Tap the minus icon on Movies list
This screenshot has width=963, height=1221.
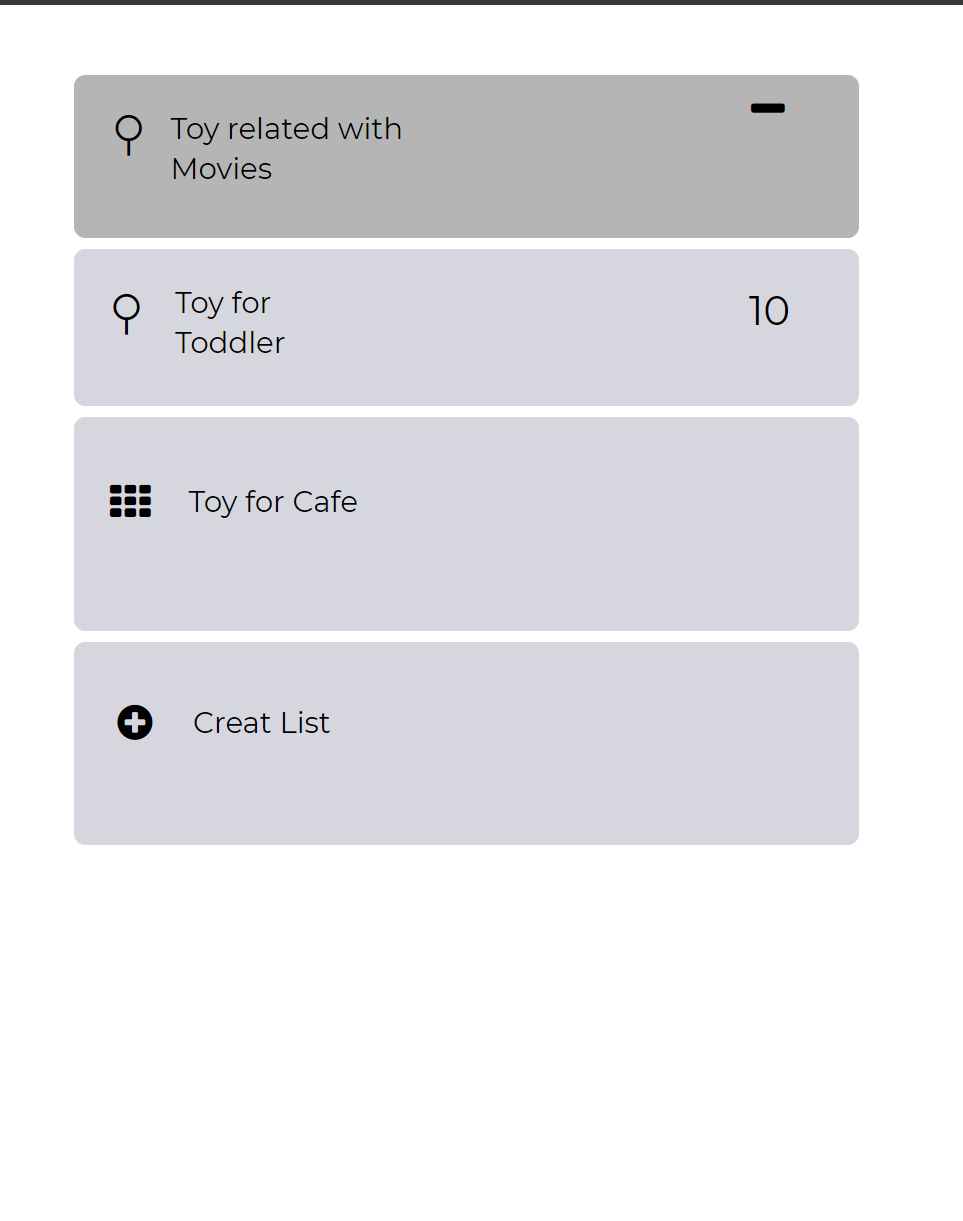[x=767, y=108]
